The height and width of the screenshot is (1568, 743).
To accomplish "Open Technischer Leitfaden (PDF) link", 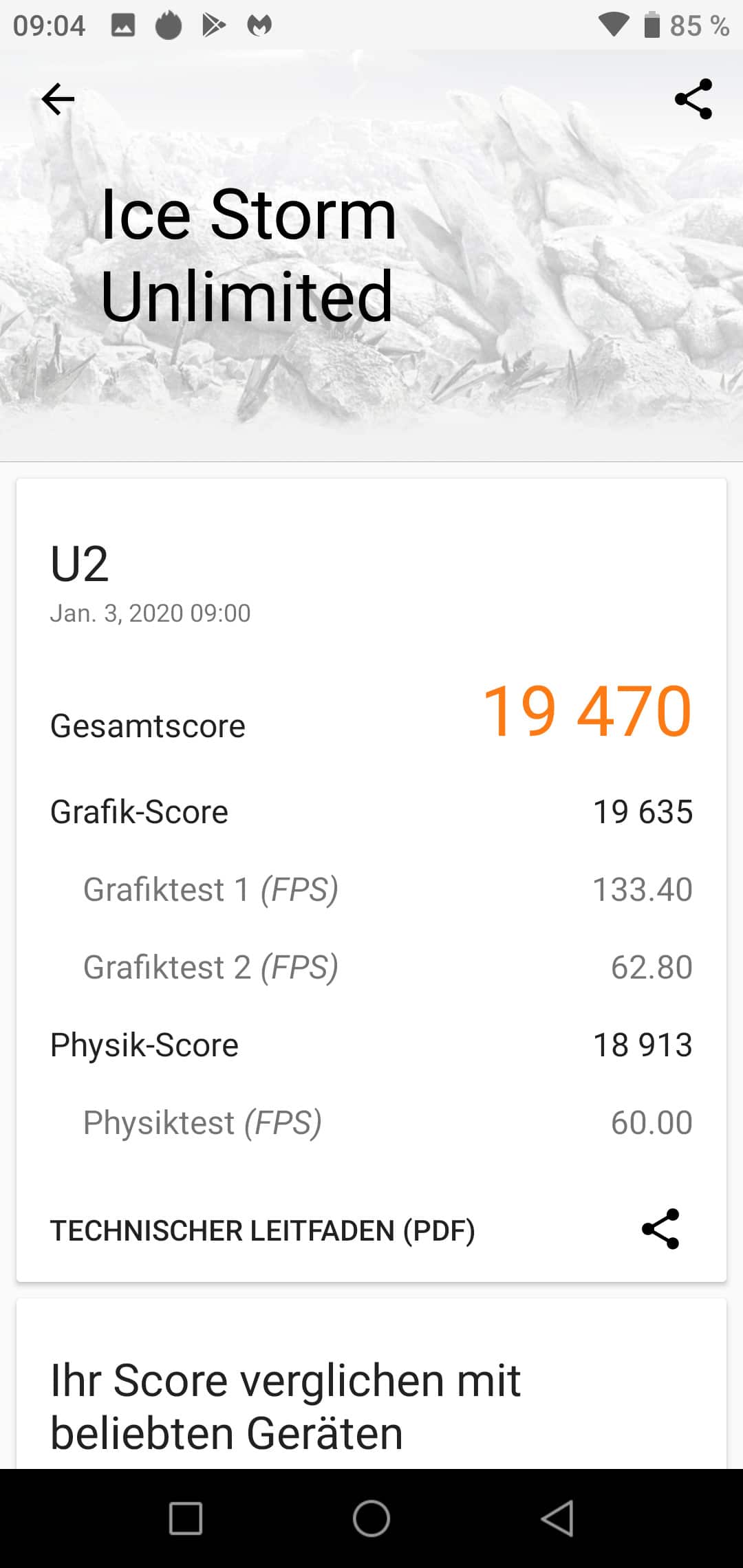I will click(263, 1230).
